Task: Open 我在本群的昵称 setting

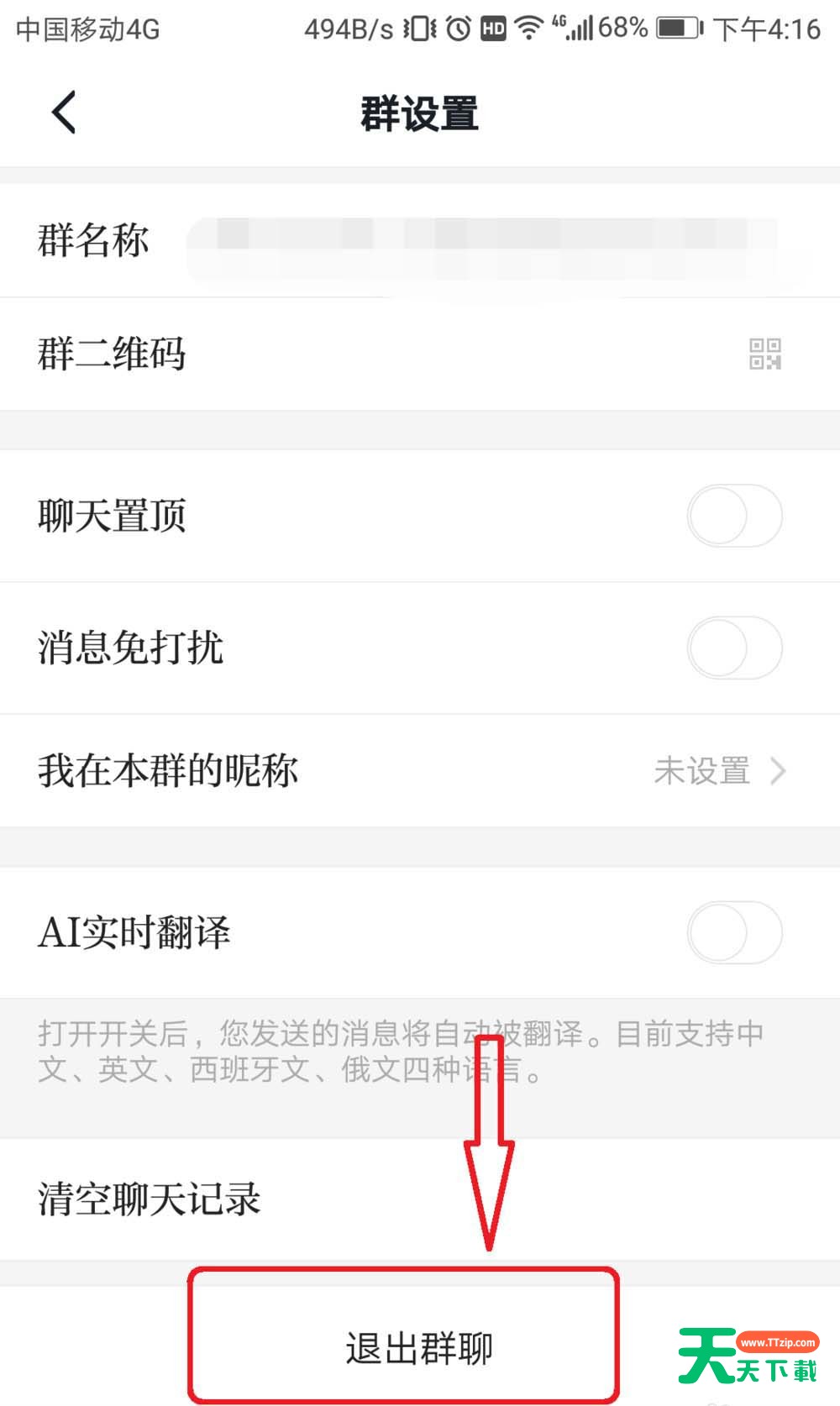Action: pos(420,770)
